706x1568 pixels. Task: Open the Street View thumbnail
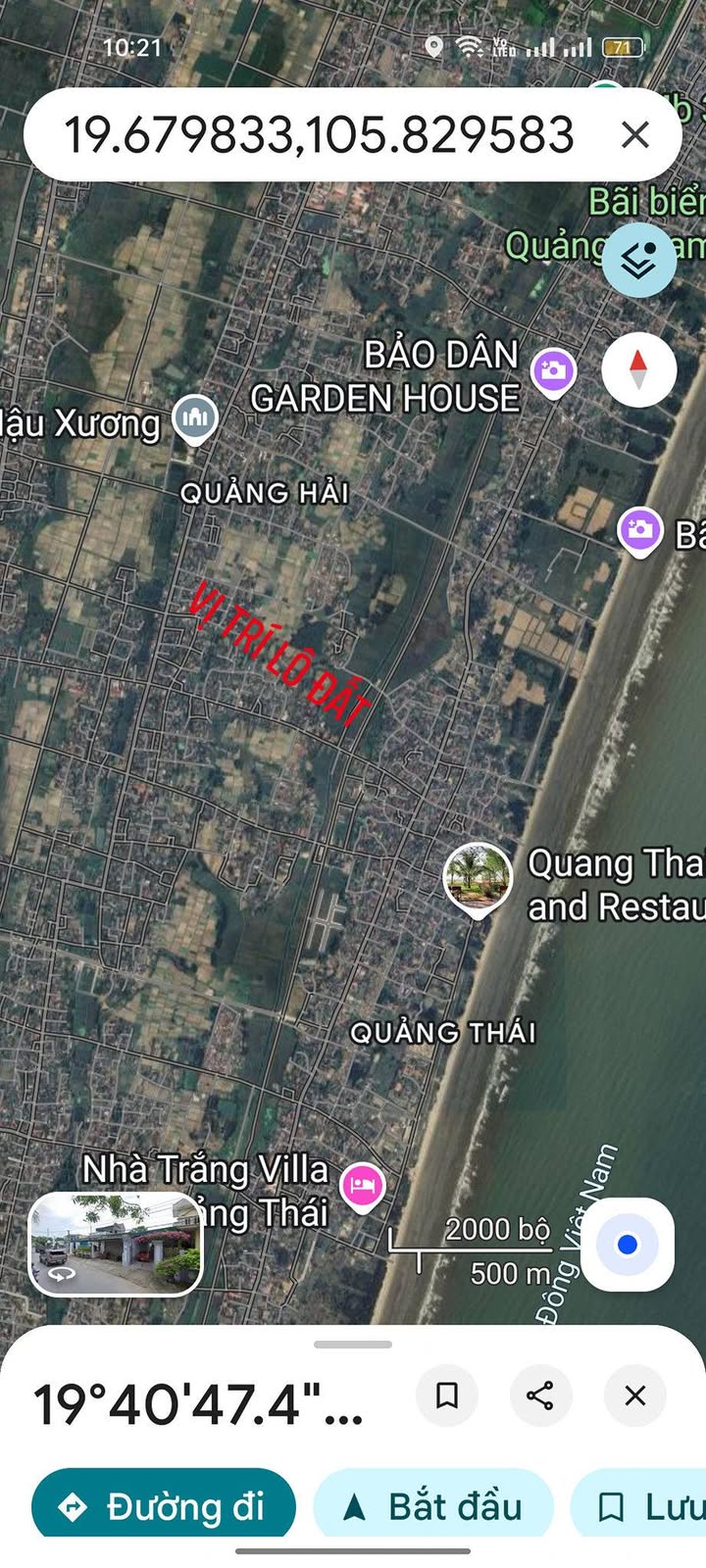pos(115,1245)
